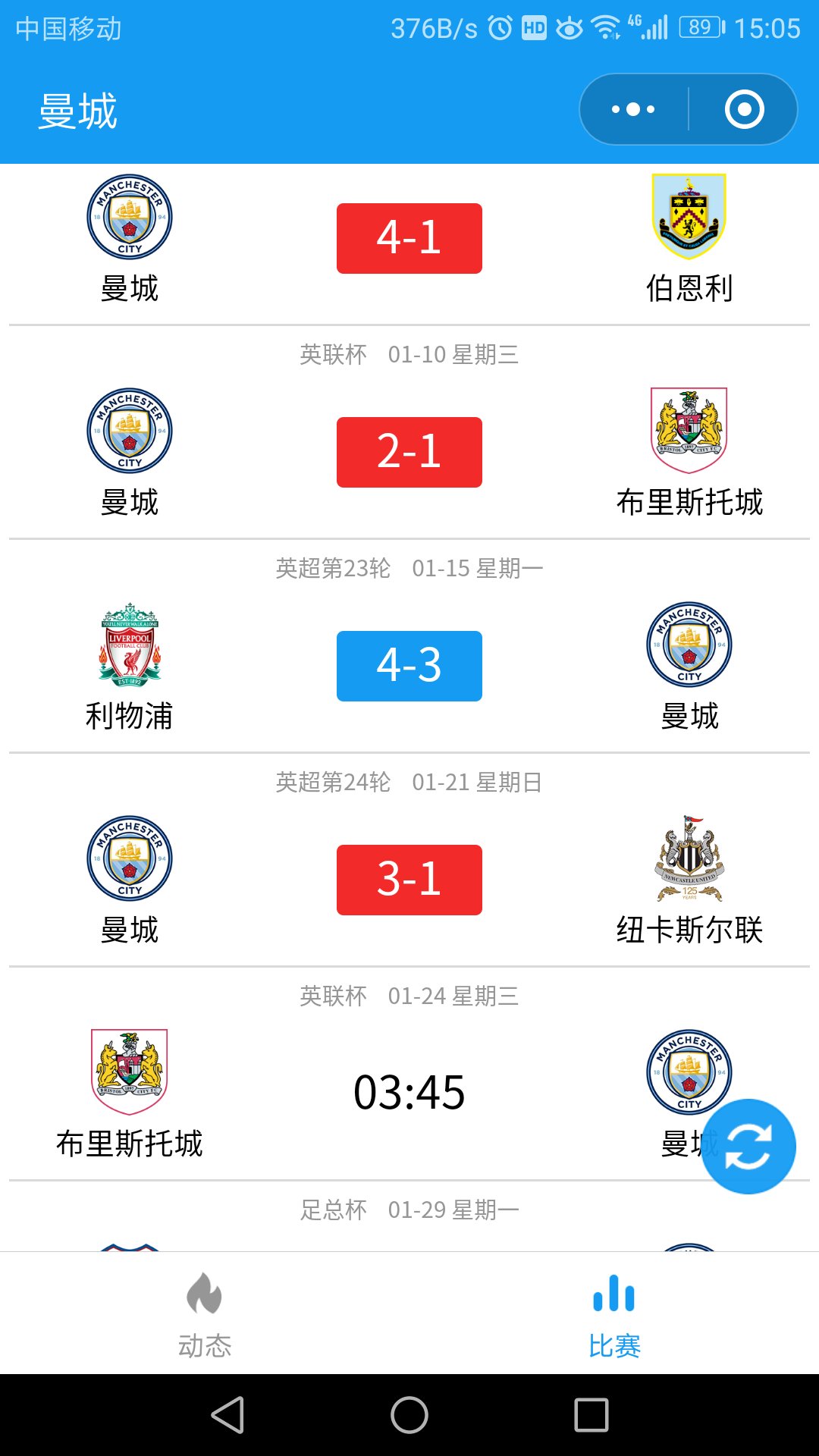Switch to the 动态 tab
Screen dimensions: 819x1456
tap(205, 1313)
